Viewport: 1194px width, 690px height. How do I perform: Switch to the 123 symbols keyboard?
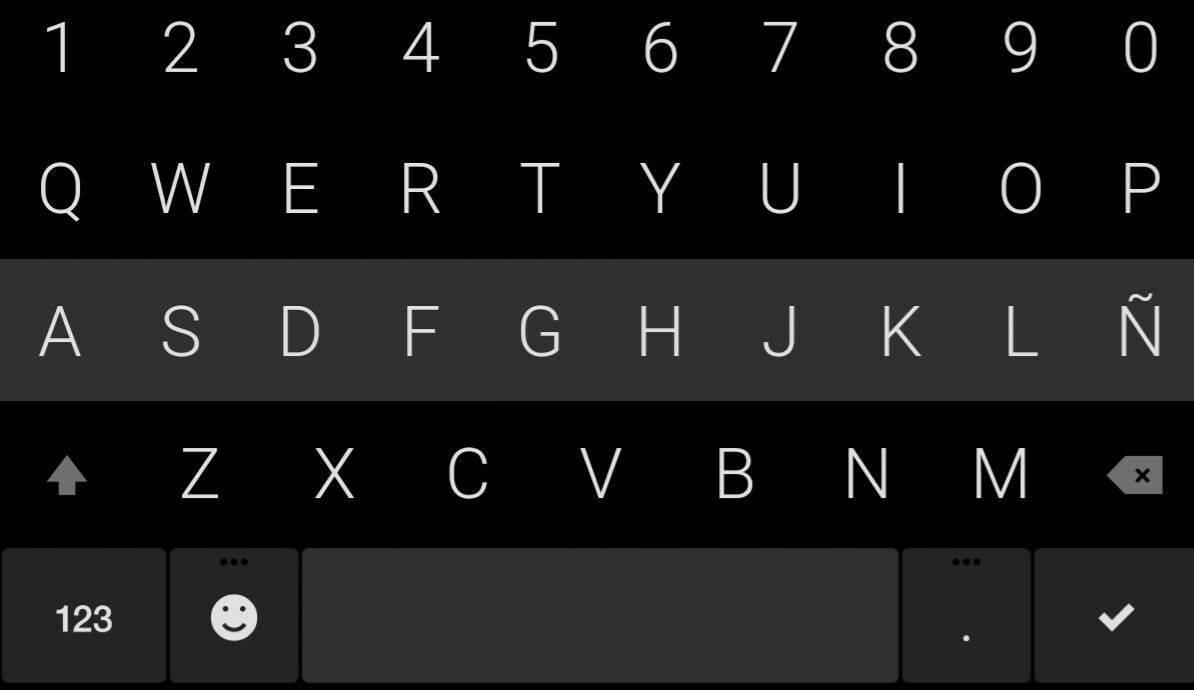[x=84, y=618]
